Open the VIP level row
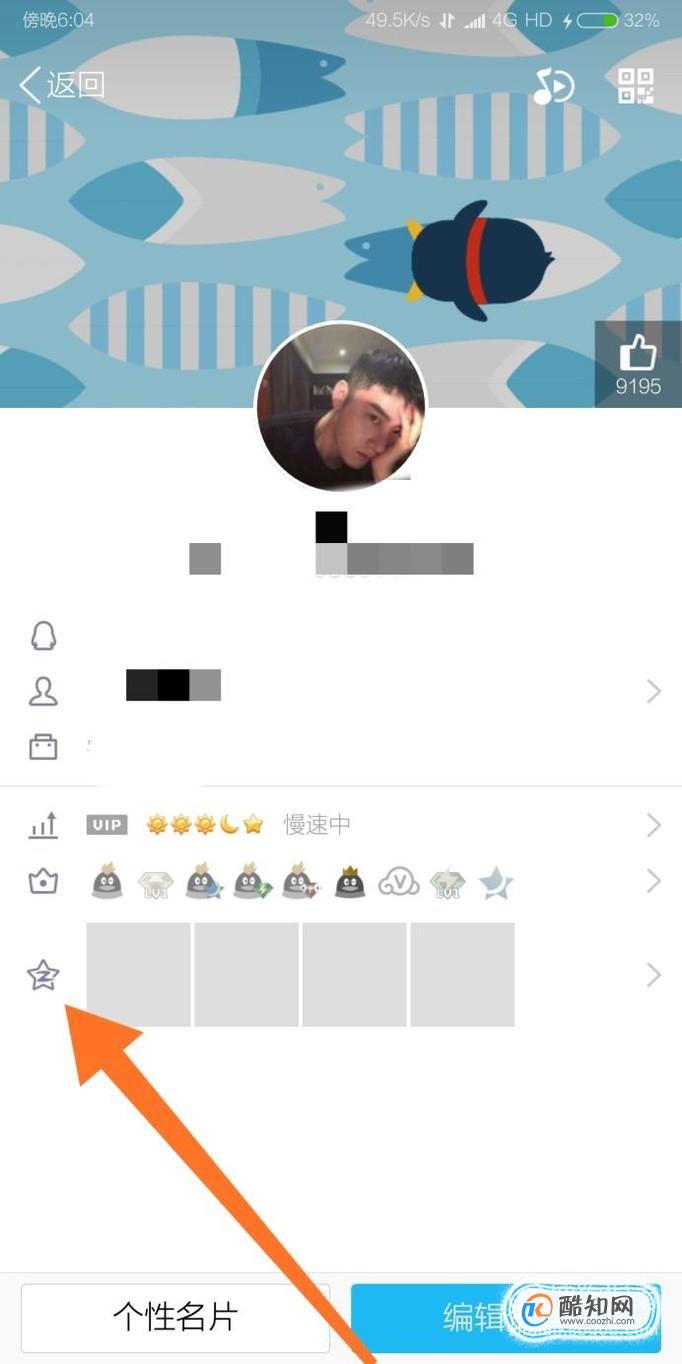Image resolution: width=682 pixels, height=1364 pixels. pyautogui.click(x=341, y=825)
